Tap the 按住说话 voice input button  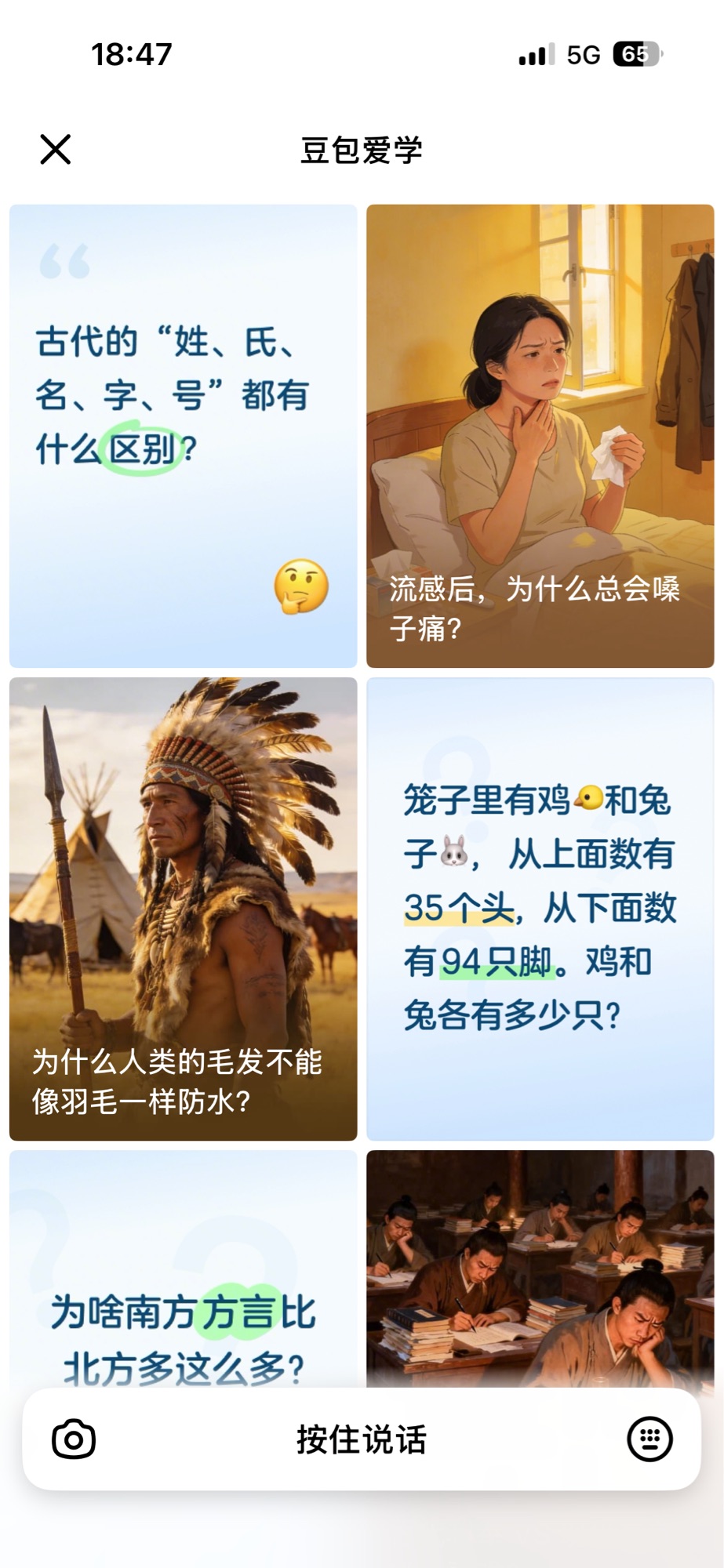coord(361,1439)
